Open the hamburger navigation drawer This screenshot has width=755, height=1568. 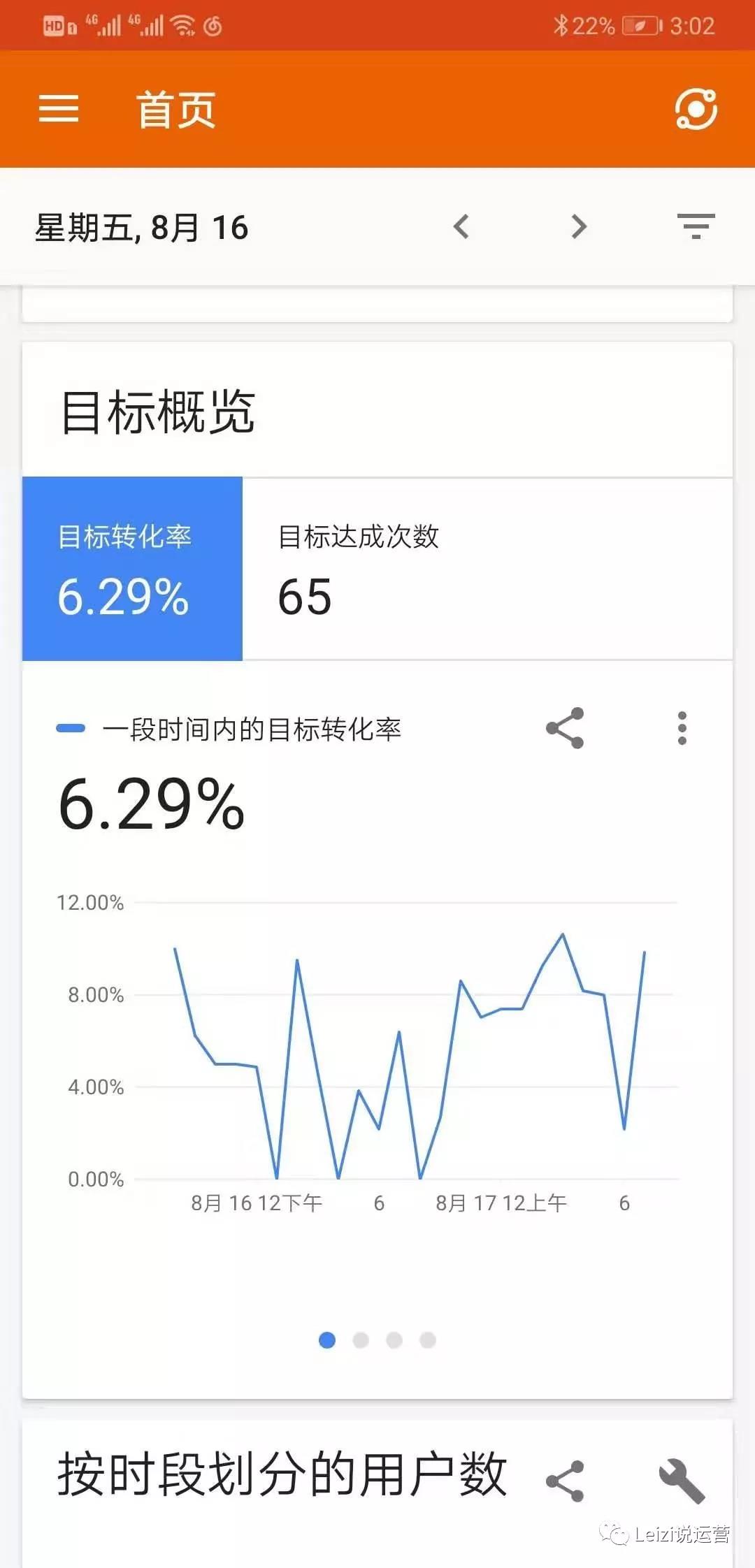(x=59, y=109)
